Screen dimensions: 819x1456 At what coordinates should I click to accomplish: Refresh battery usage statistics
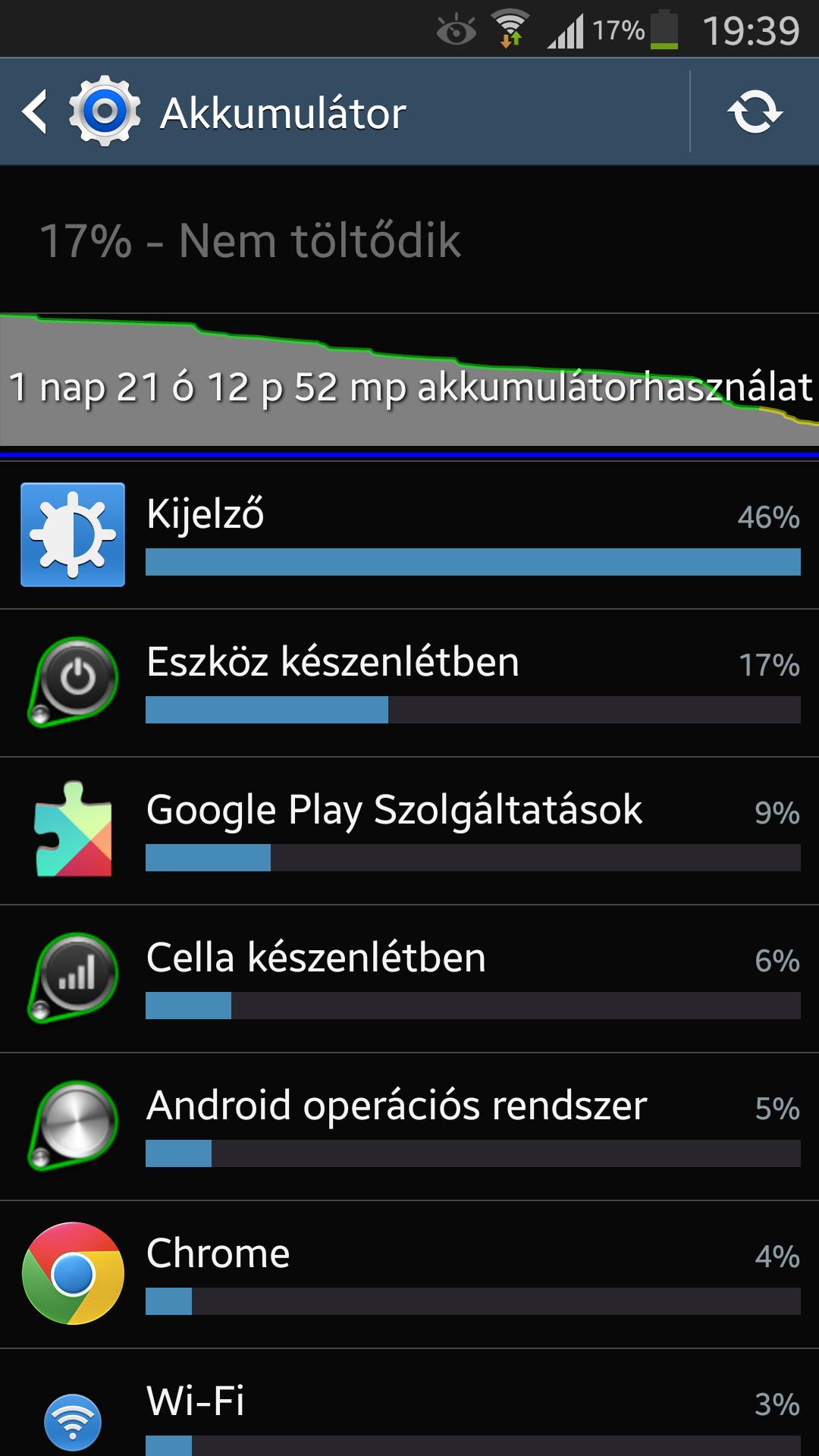click(x=755, y=112)
